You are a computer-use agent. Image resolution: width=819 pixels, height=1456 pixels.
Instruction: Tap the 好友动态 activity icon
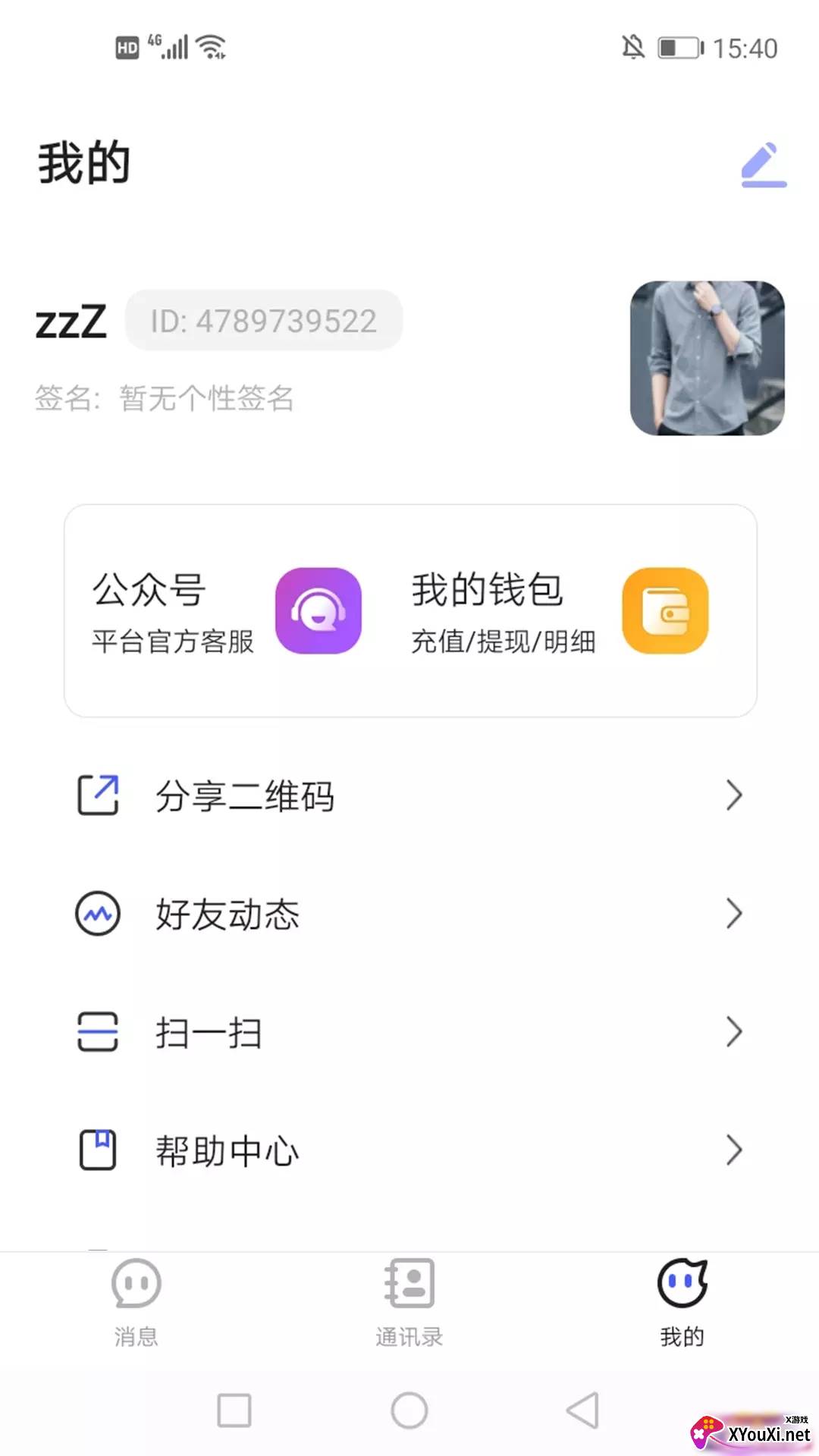click(x=96, y=913)
